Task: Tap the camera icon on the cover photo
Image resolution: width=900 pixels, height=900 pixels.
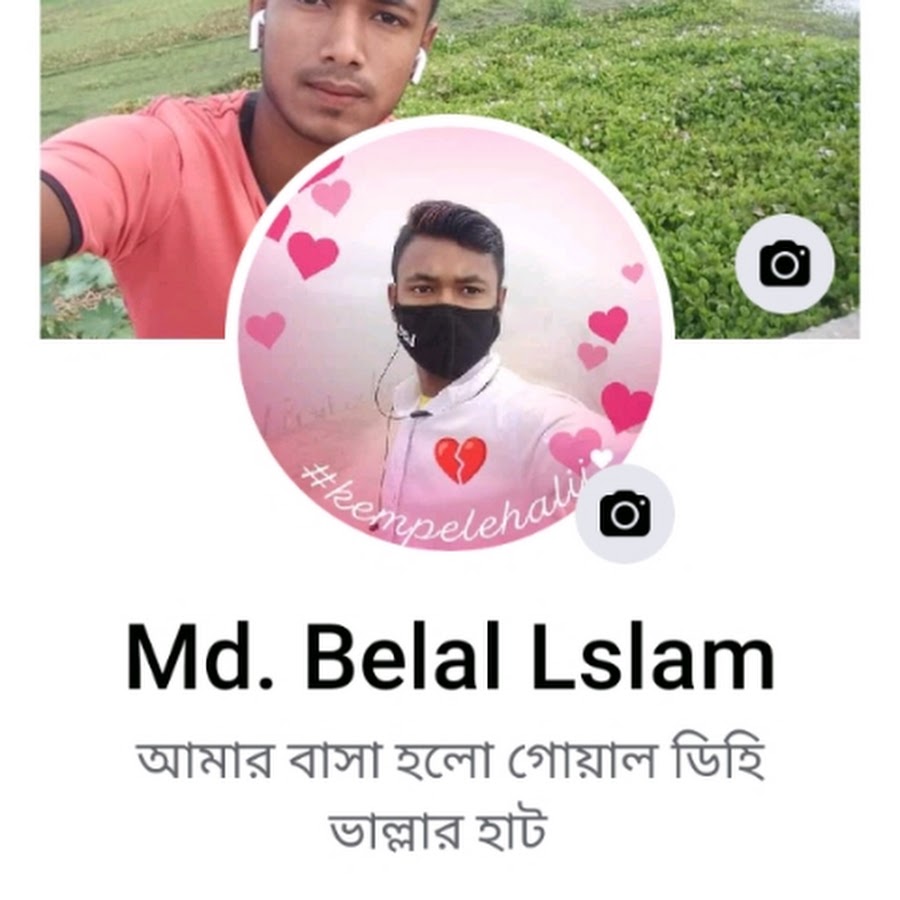Action: (784, 264)
